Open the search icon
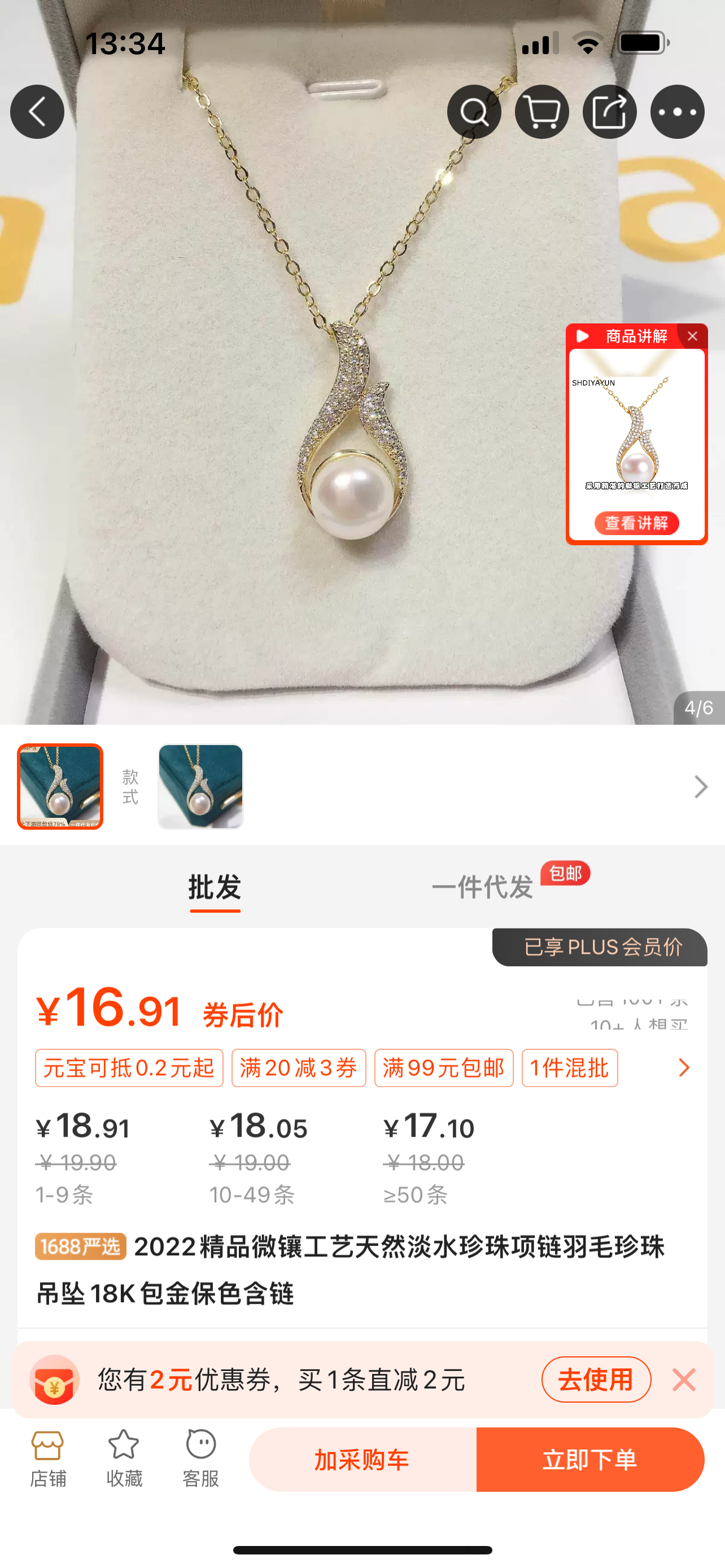The image size is (725, 1568). coord(474,112)
